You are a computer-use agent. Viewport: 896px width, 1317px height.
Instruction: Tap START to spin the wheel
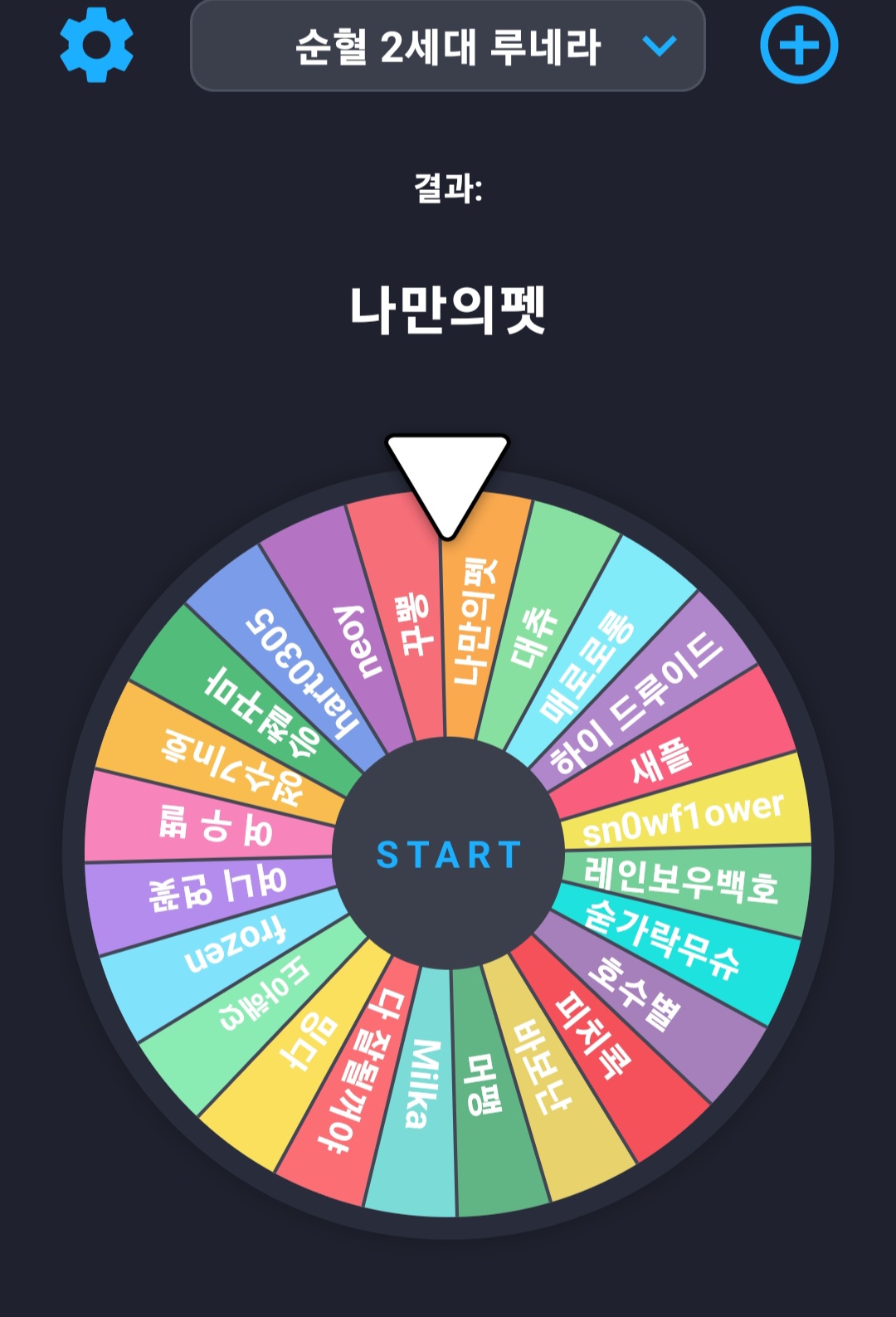[x=448, y=854]
